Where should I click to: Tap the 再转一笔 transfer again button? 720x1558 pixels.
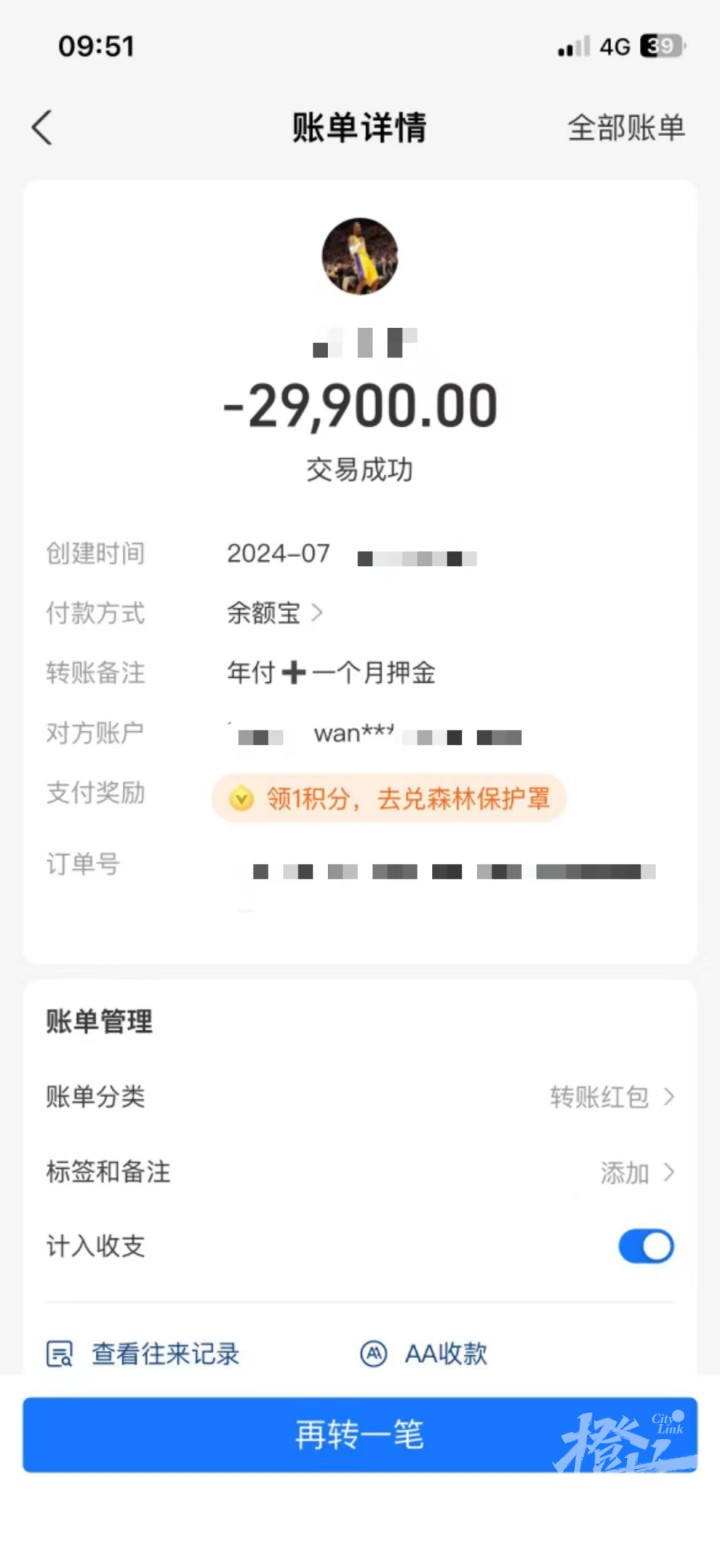coord(359,1434)
